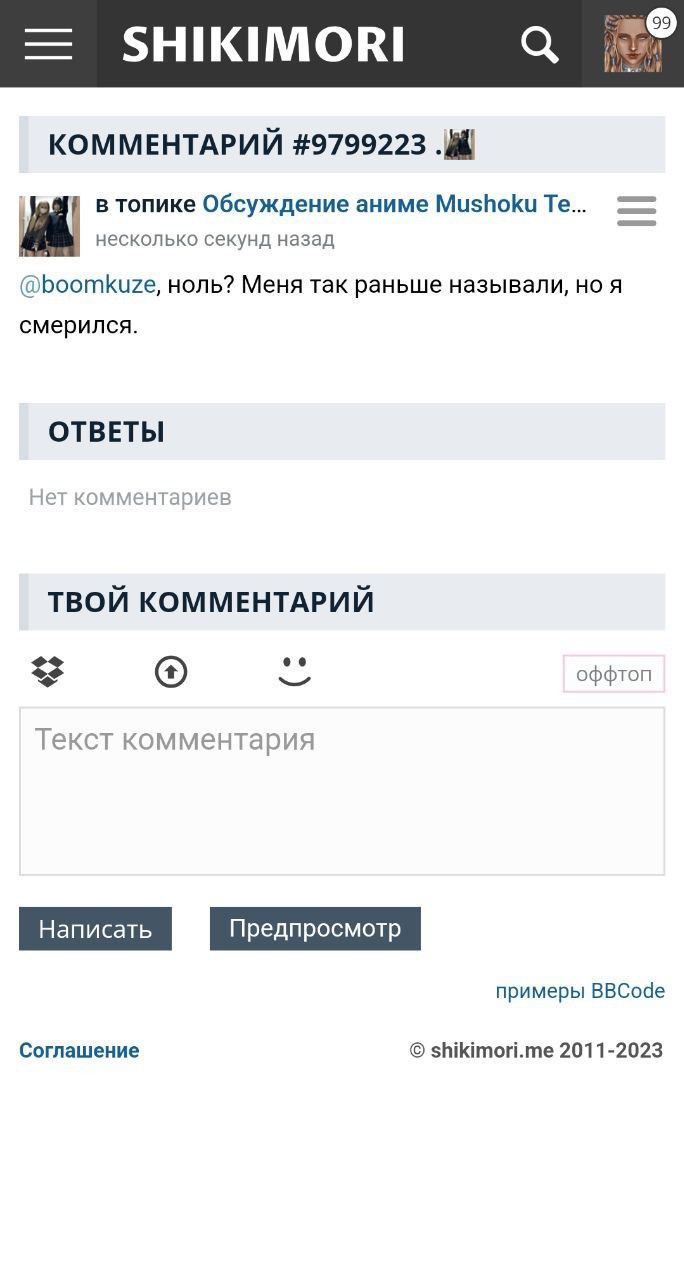Open the profile avatar with 99 badge

pos(633,44)
